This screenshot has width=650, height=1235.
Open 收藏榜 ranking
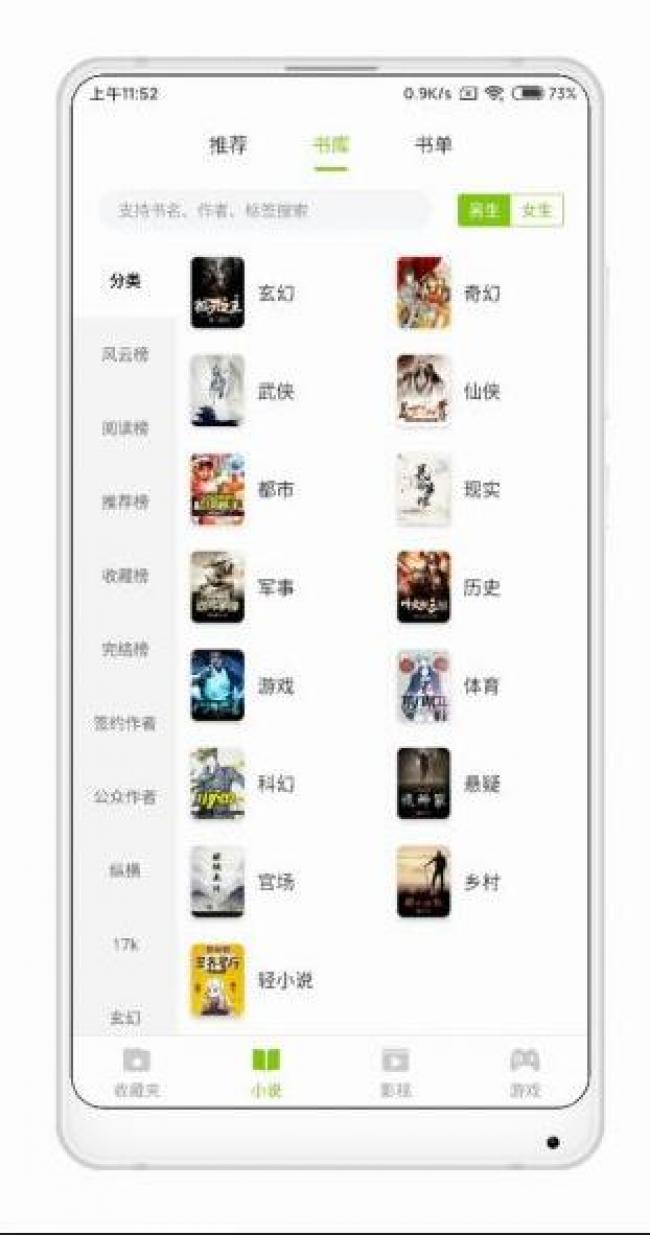(x=125, y=576)
